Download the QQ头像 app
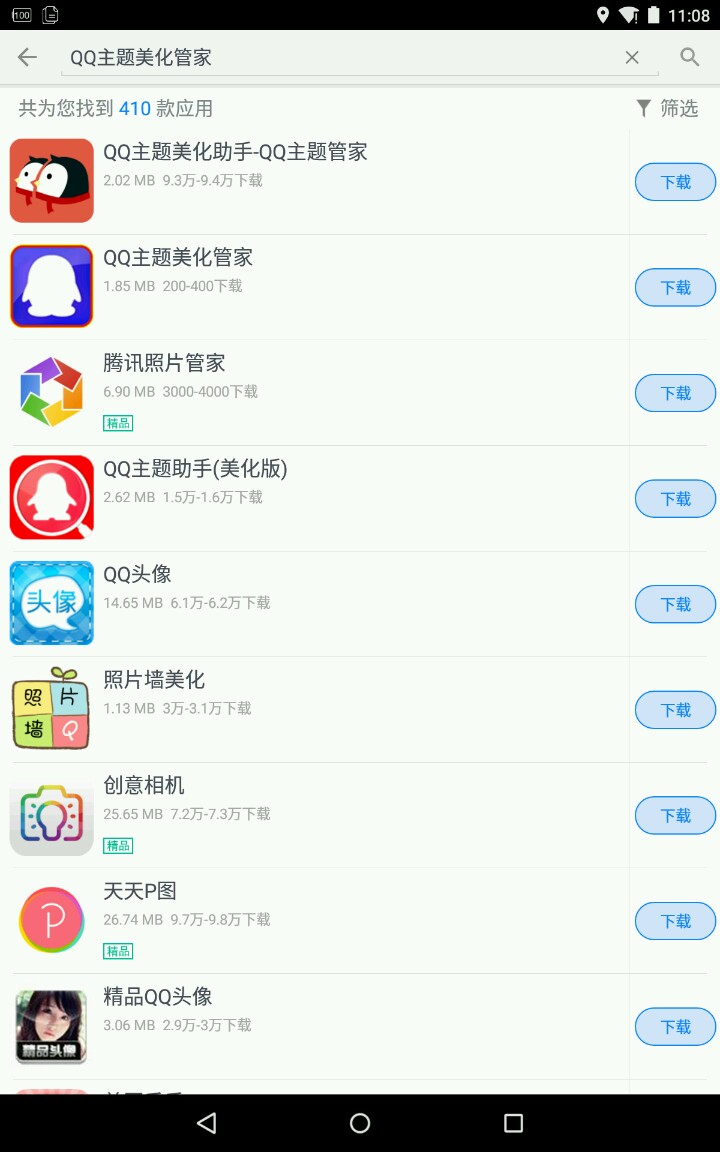The height and width of the screenshot is (1152, 720). tap(675, 604)
